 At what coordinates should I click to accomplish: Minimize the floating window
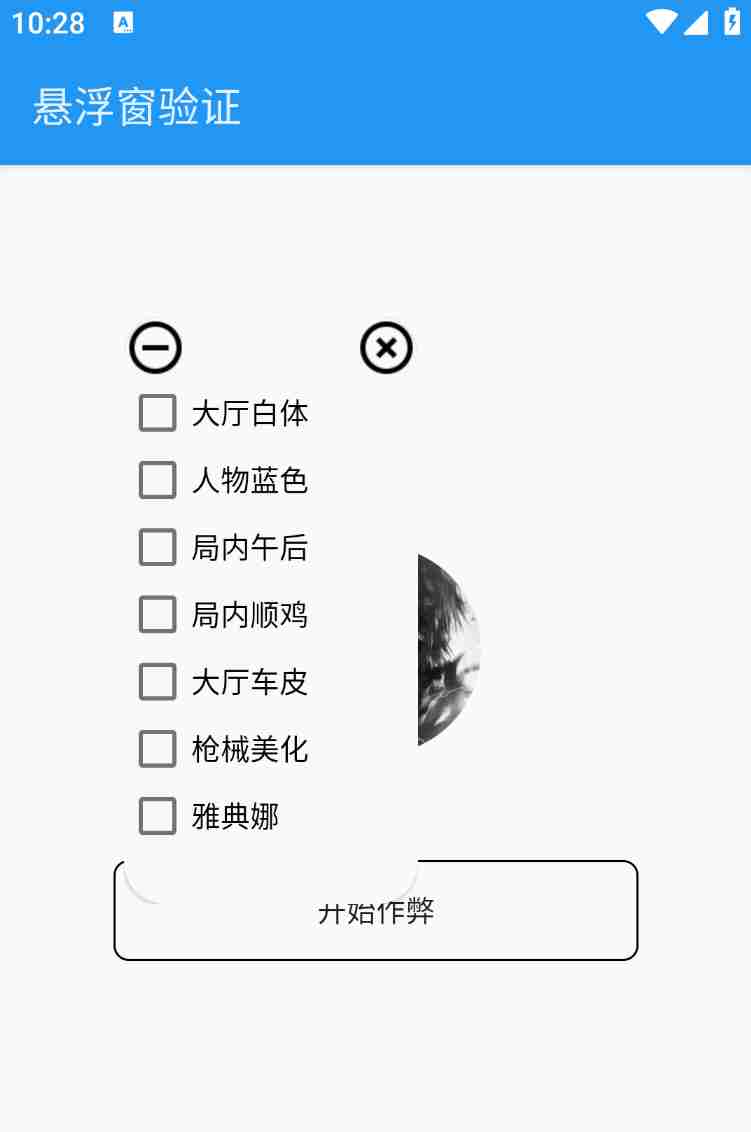[x=155, y=349]
